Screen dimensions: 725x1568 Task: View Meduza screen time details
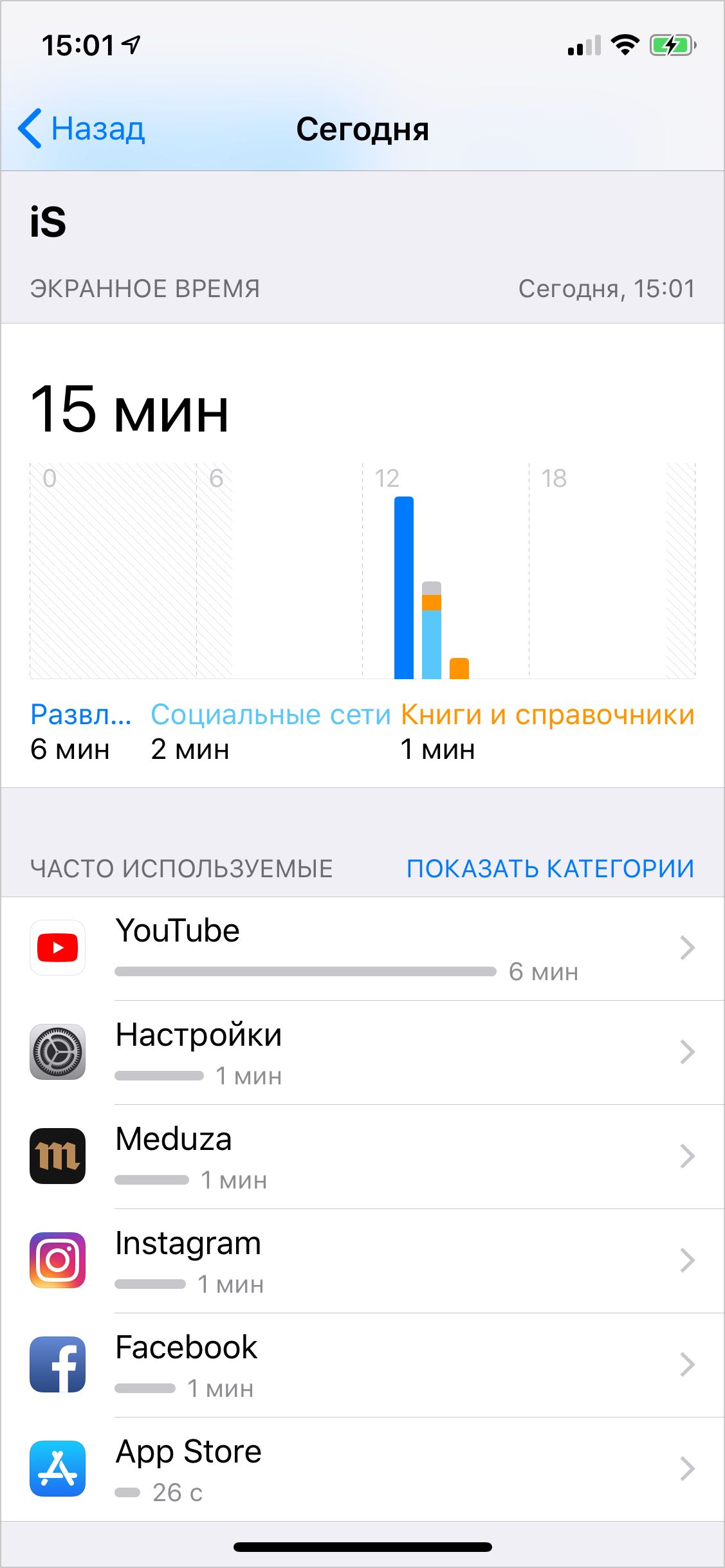tap(363, 1156)
